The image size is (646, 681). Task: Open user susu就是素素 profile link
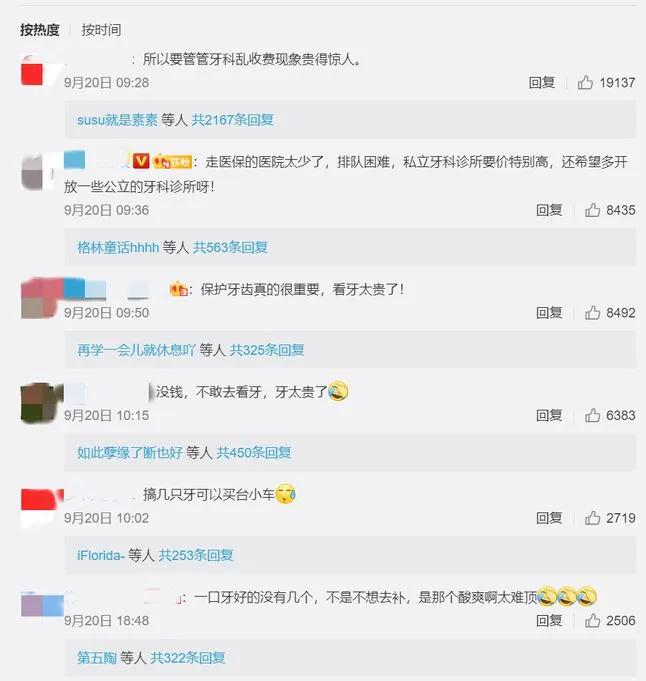coord(117,120)
